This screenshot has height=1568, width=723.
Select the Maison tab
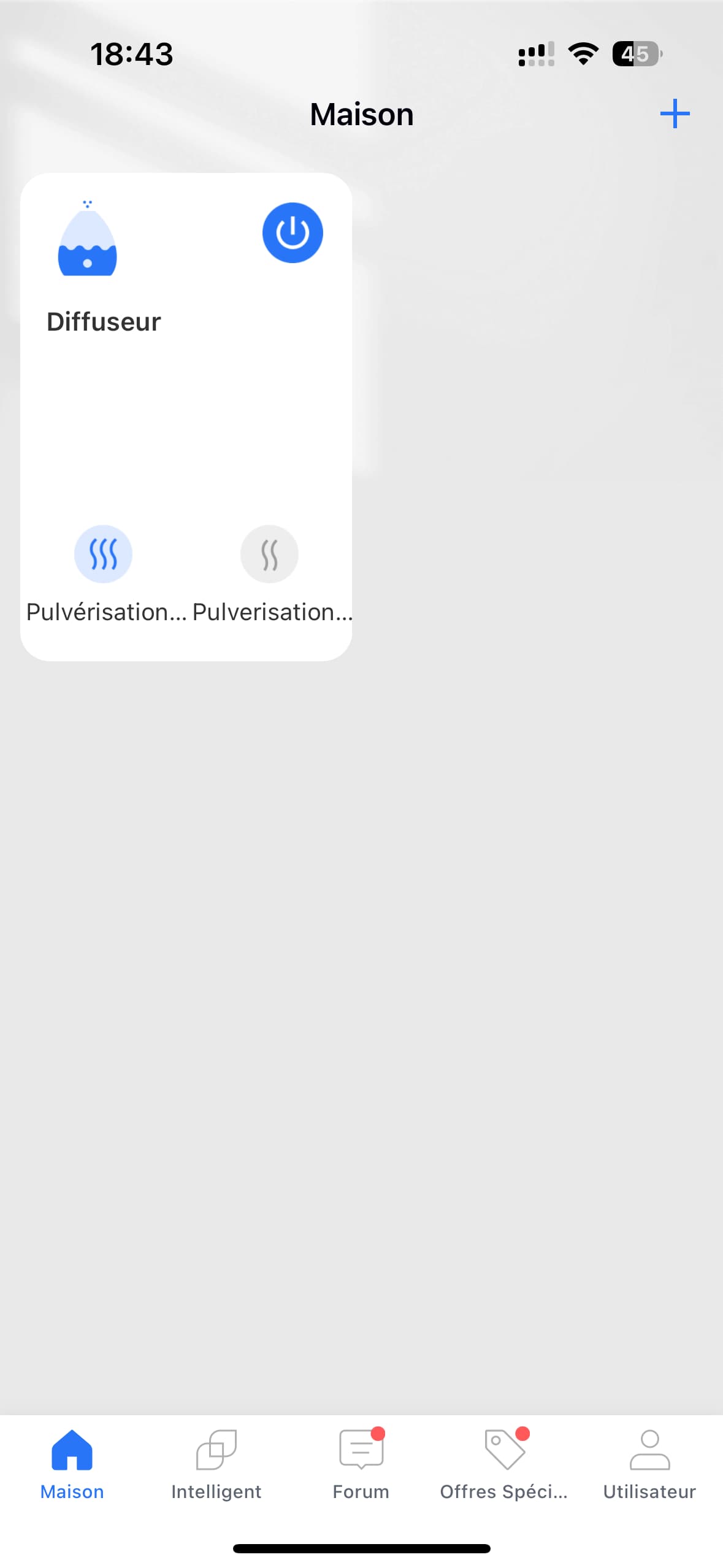72,1465
